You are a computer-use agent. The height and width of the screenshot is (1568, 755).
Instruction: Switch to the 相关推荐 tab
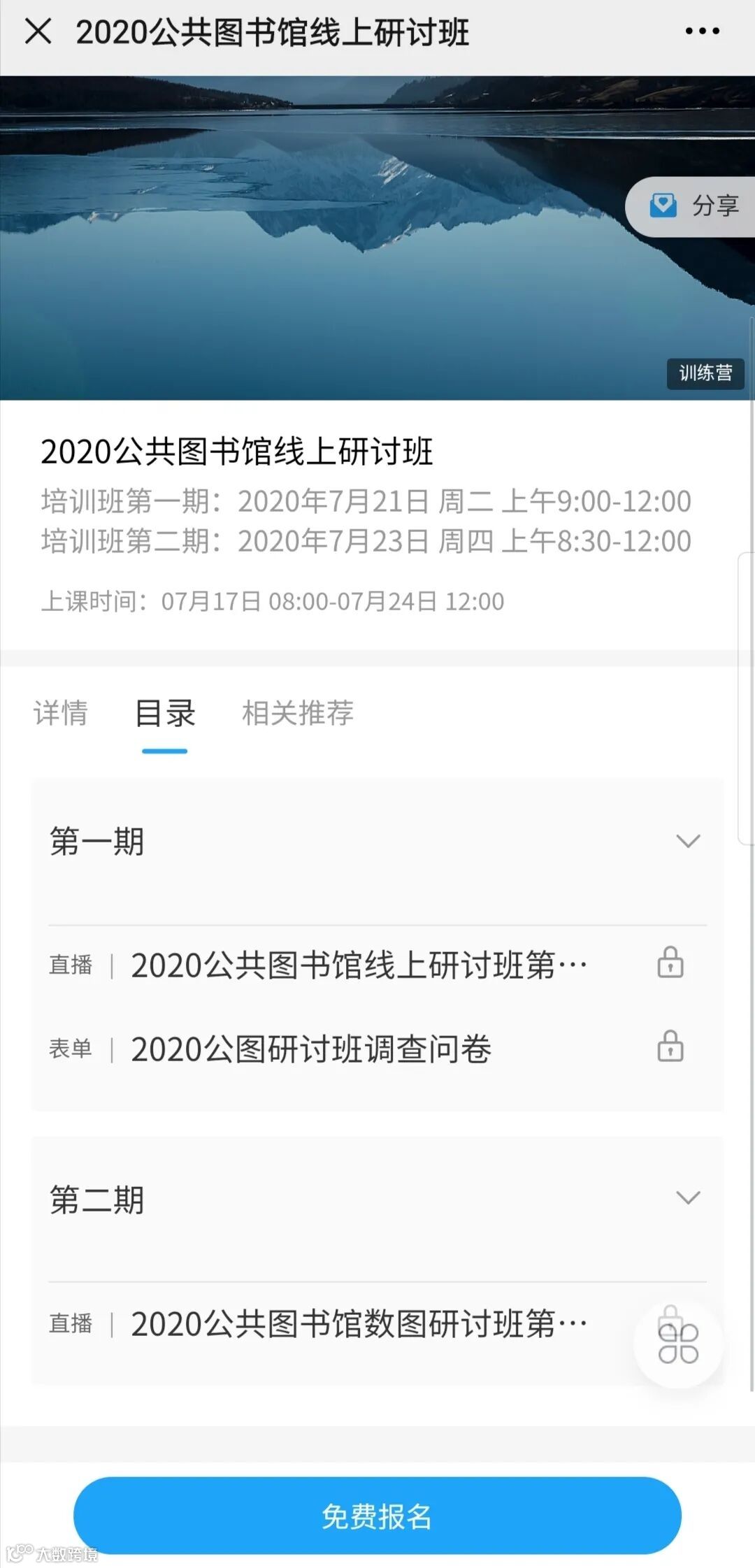[298, 713]
